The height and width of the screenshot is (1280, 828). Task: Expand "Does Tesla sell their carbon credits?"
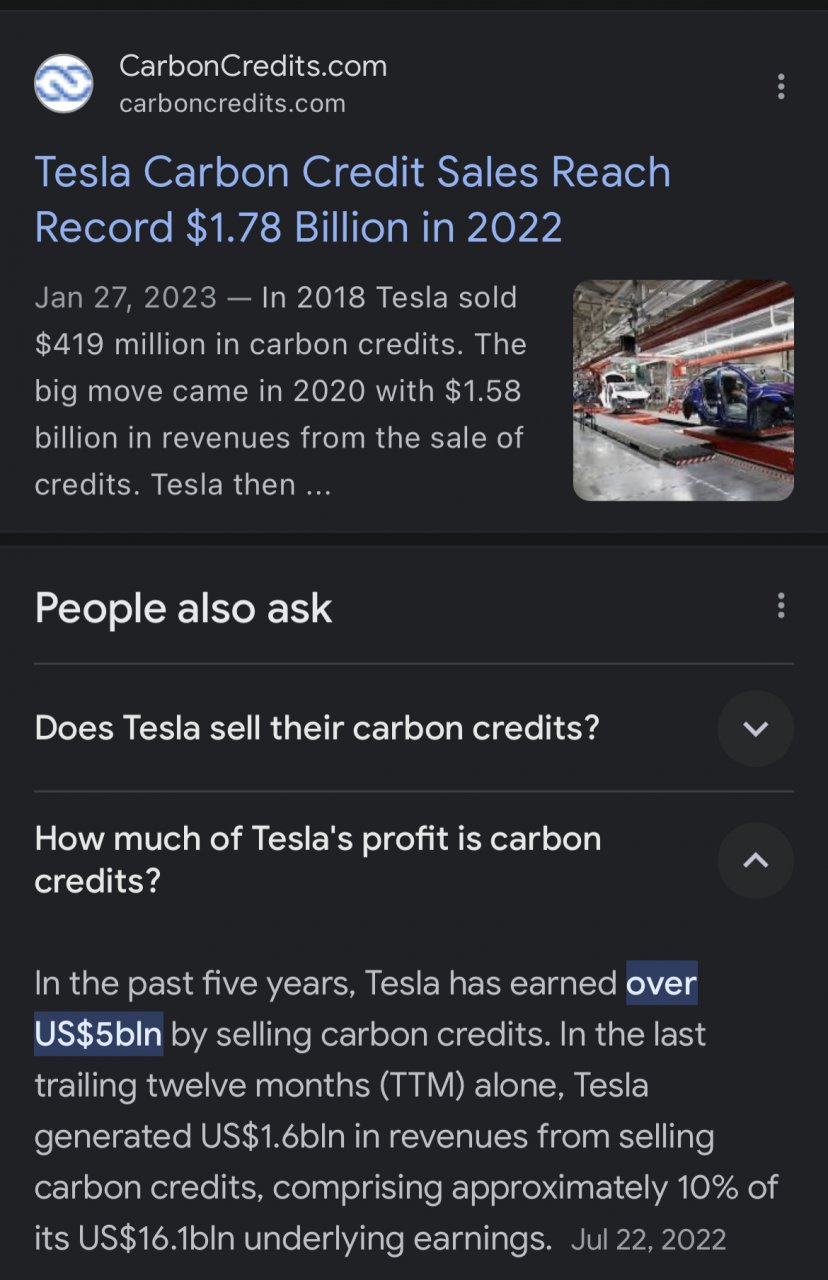point(755,728)
